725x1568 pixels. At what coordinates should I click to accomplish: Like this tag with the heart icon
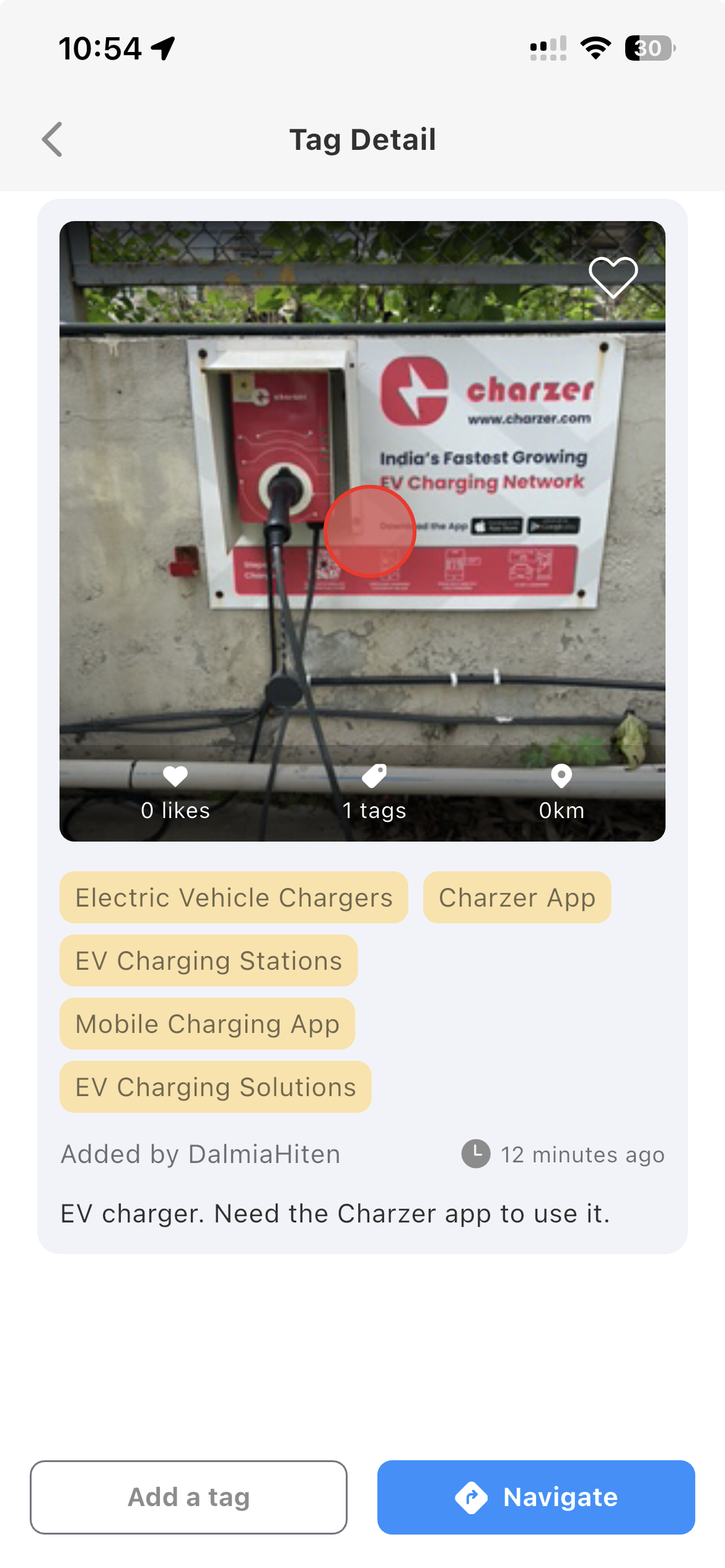pos(612,277)
